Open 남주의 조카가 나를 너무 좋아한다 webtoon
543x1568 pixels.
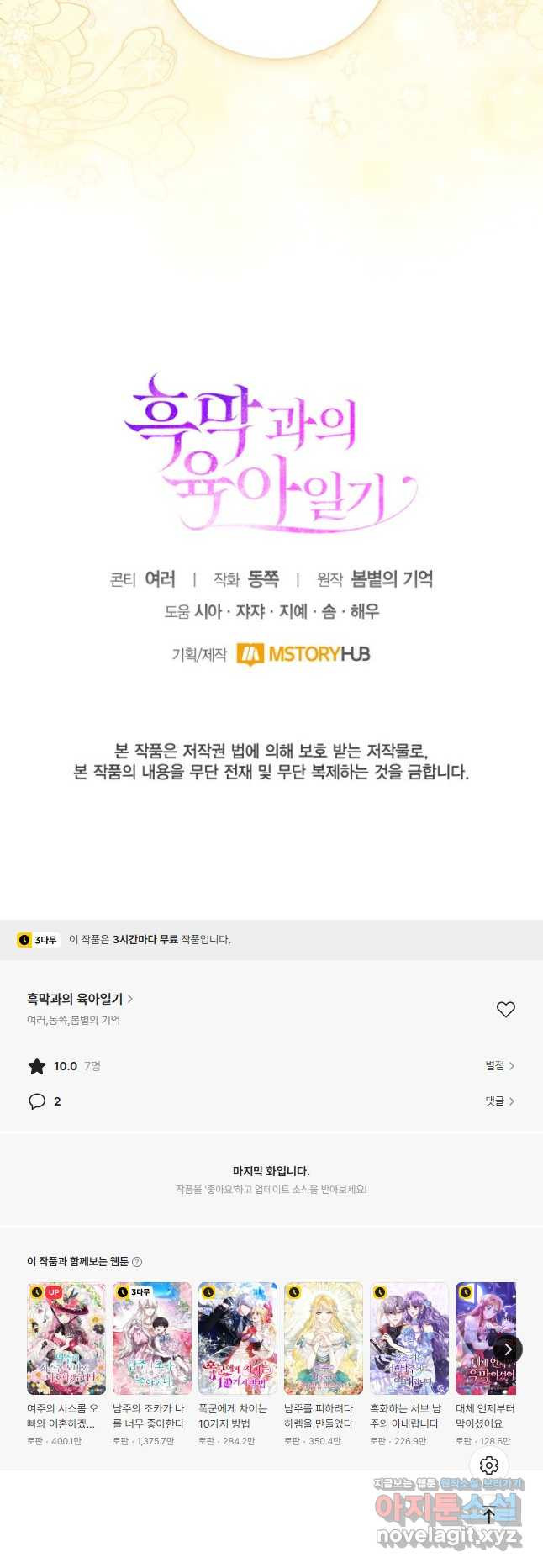click(x=152, y=1338)
